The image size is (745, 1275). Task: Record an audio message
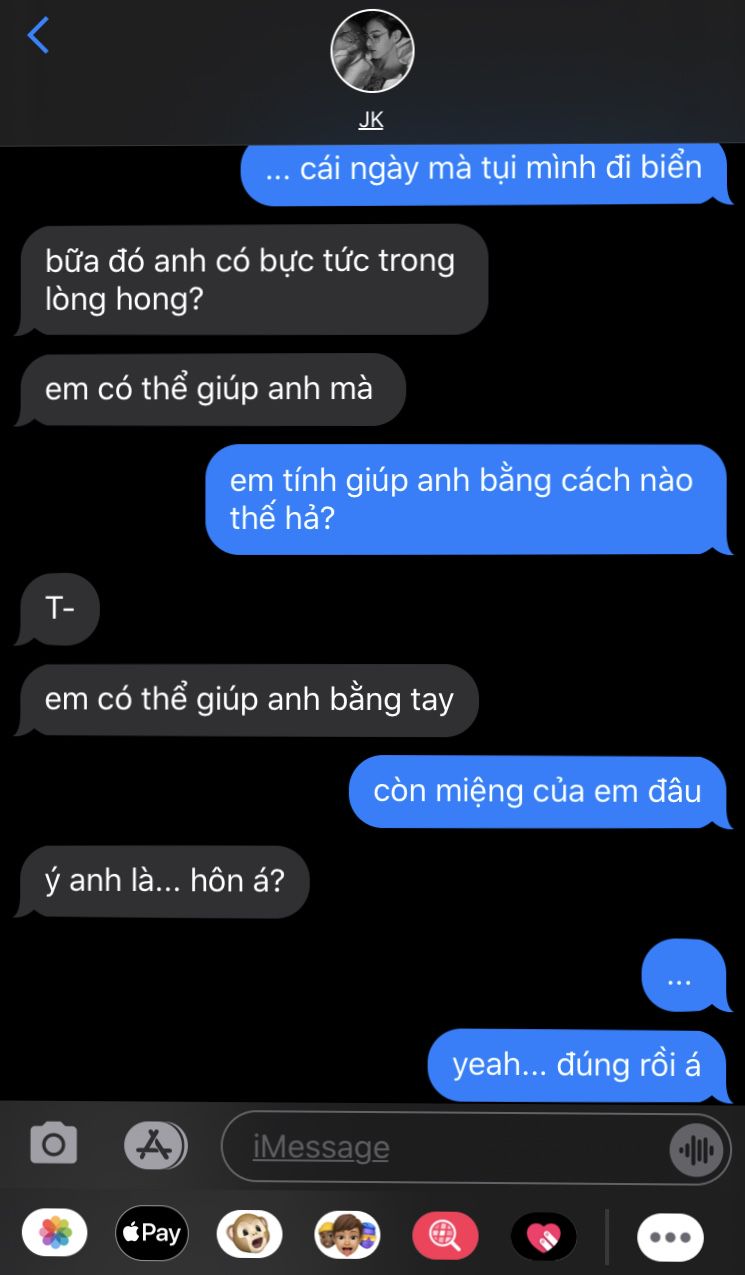tap(696, 1149)
